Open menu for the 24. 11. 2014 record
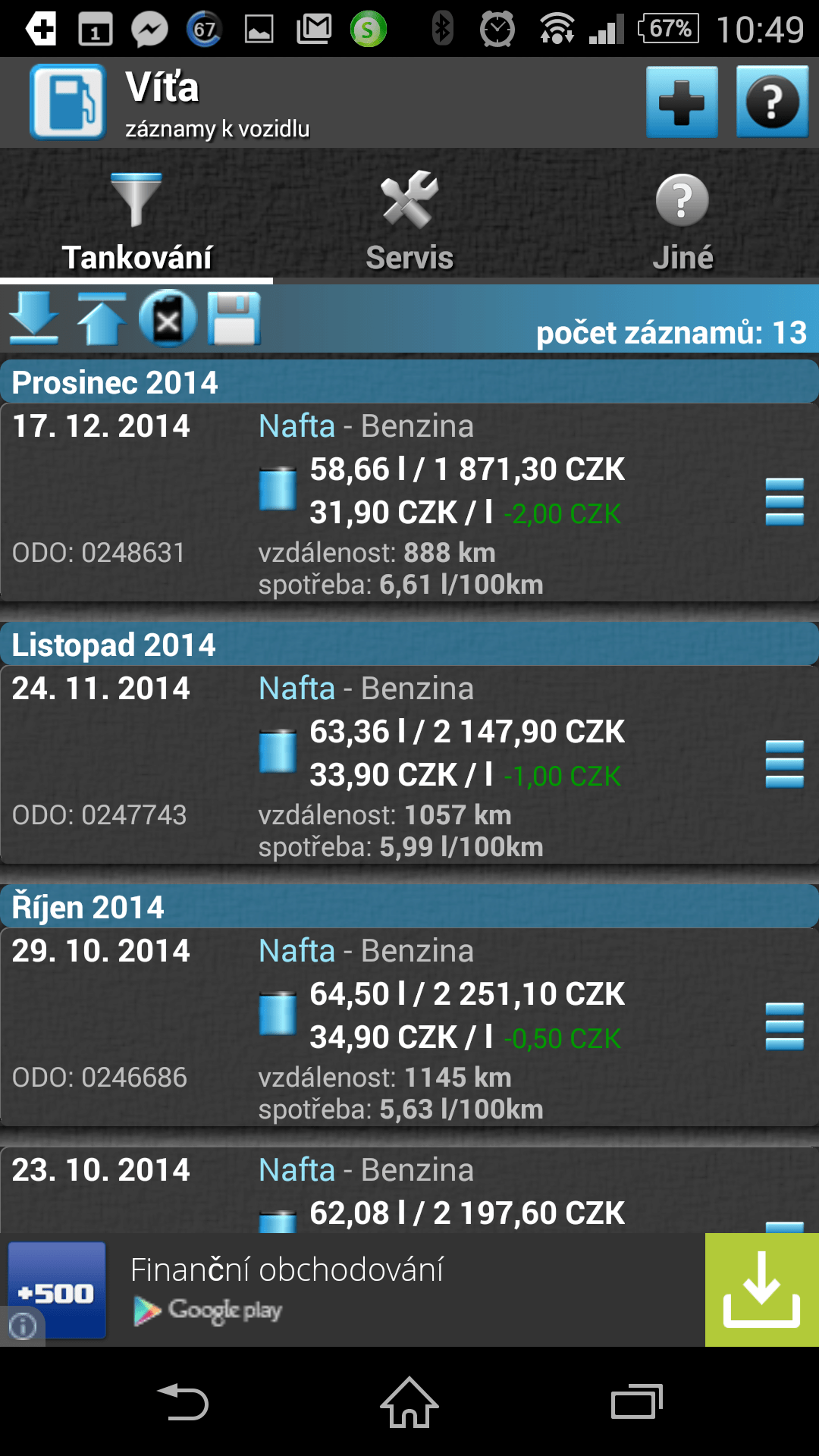 click(784, 764)
